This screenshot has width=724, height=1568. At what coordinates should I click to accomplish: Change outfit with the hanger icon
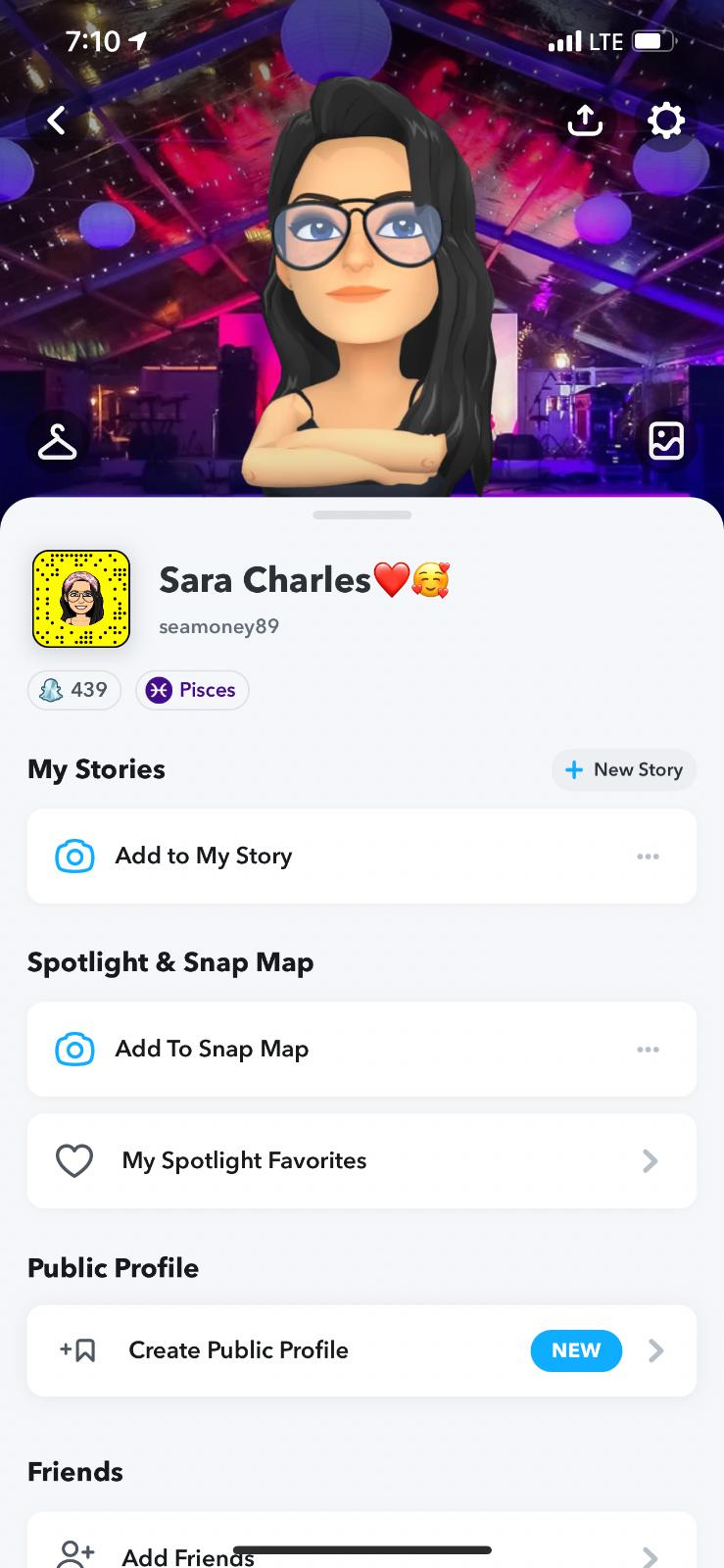[57, 442]
